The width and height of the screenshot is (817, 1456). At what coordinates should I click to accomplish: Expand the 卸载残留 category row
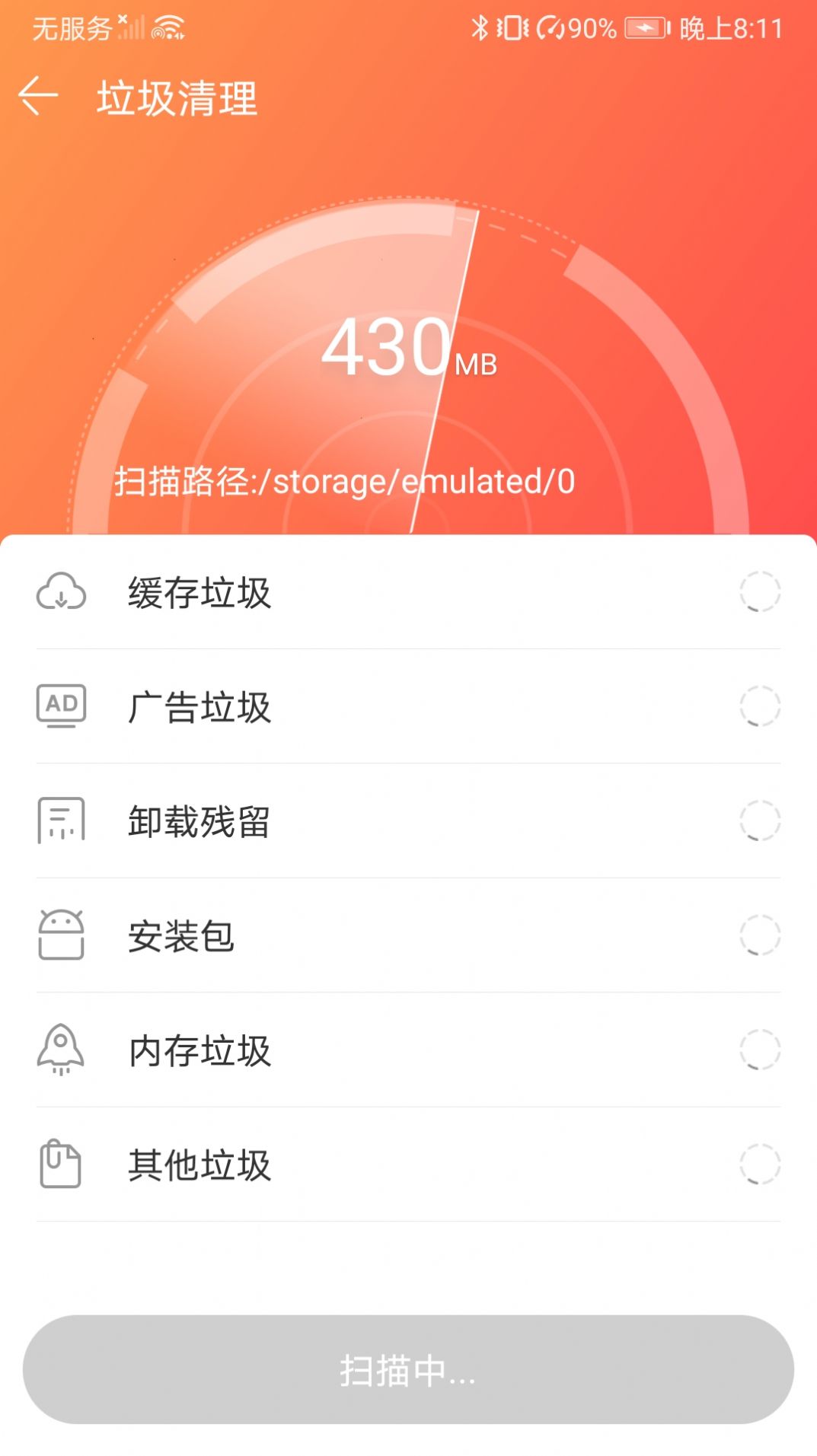click(408, 821)
